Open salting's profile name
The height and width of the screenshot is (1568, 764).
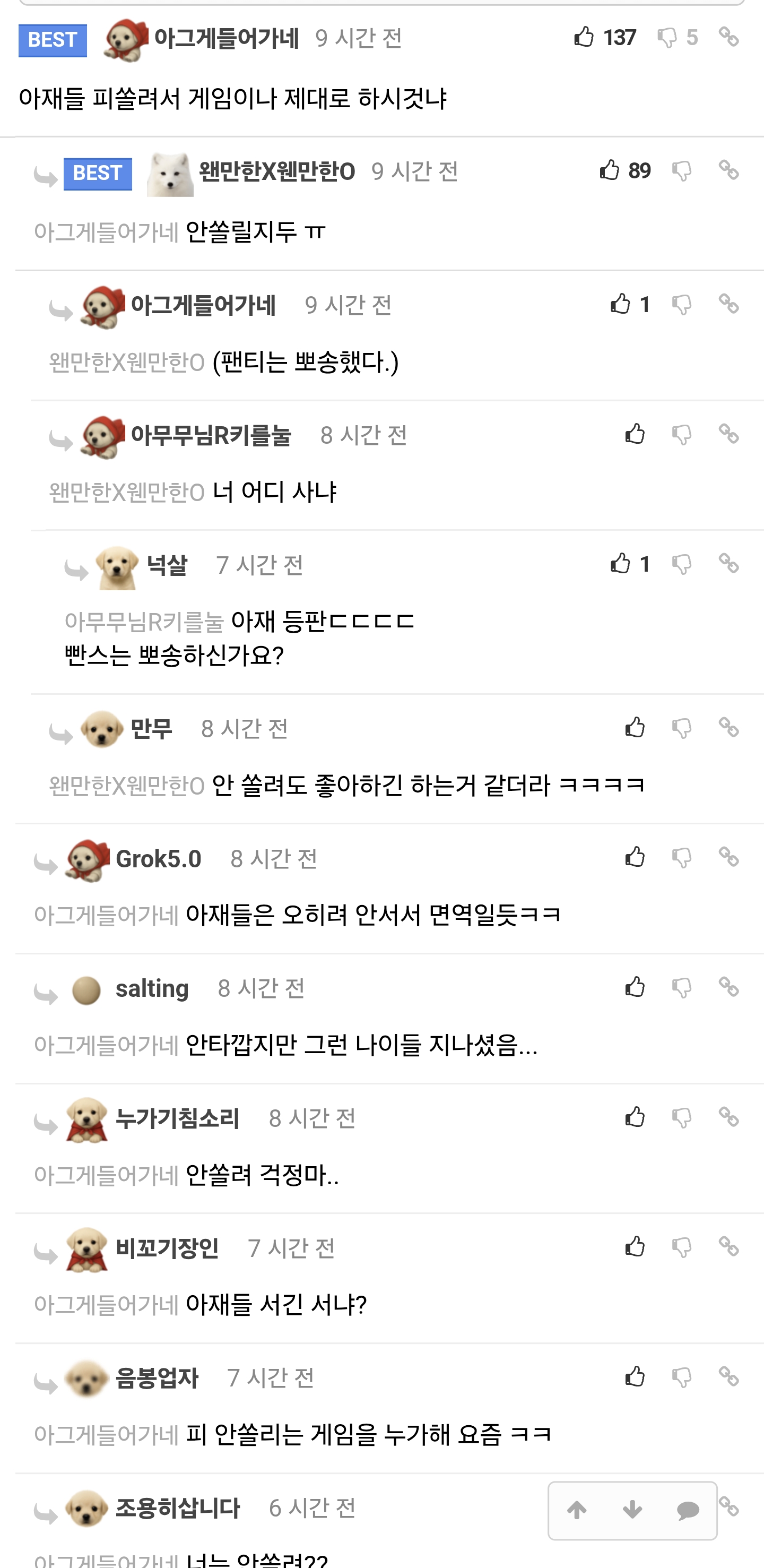152,988
